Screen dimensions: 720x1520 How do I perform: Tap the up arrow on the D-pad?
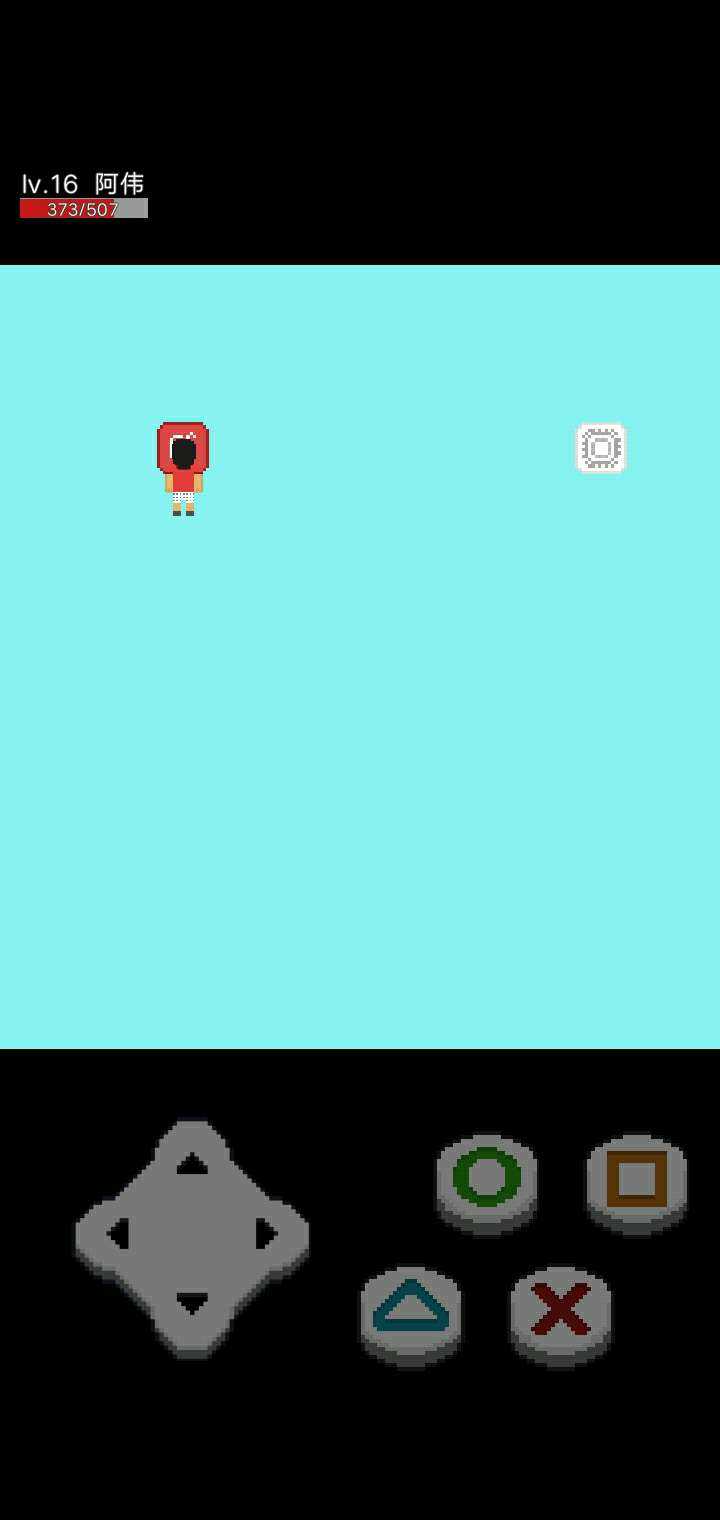192,1163
